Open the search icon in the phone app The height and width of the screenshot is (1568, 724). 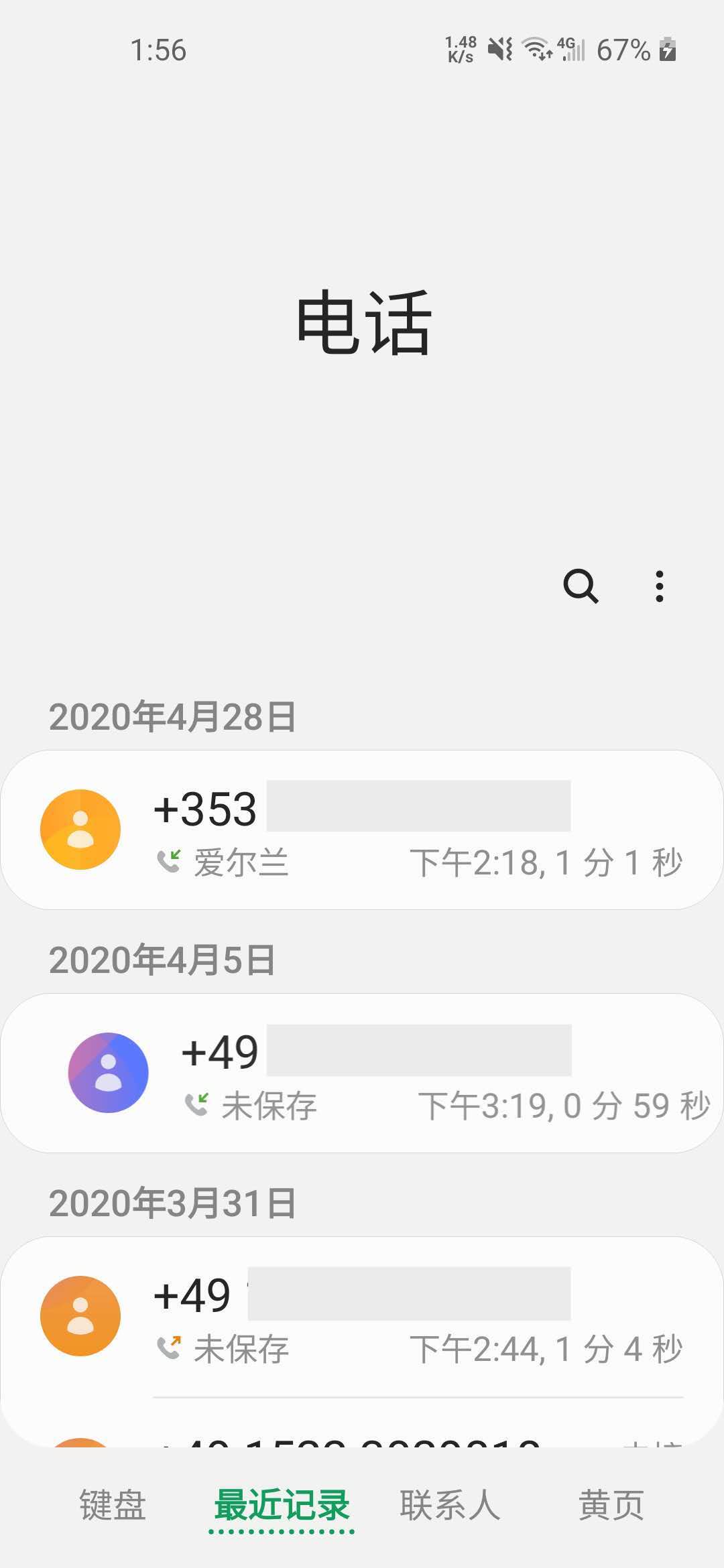[x=581, y=586]
